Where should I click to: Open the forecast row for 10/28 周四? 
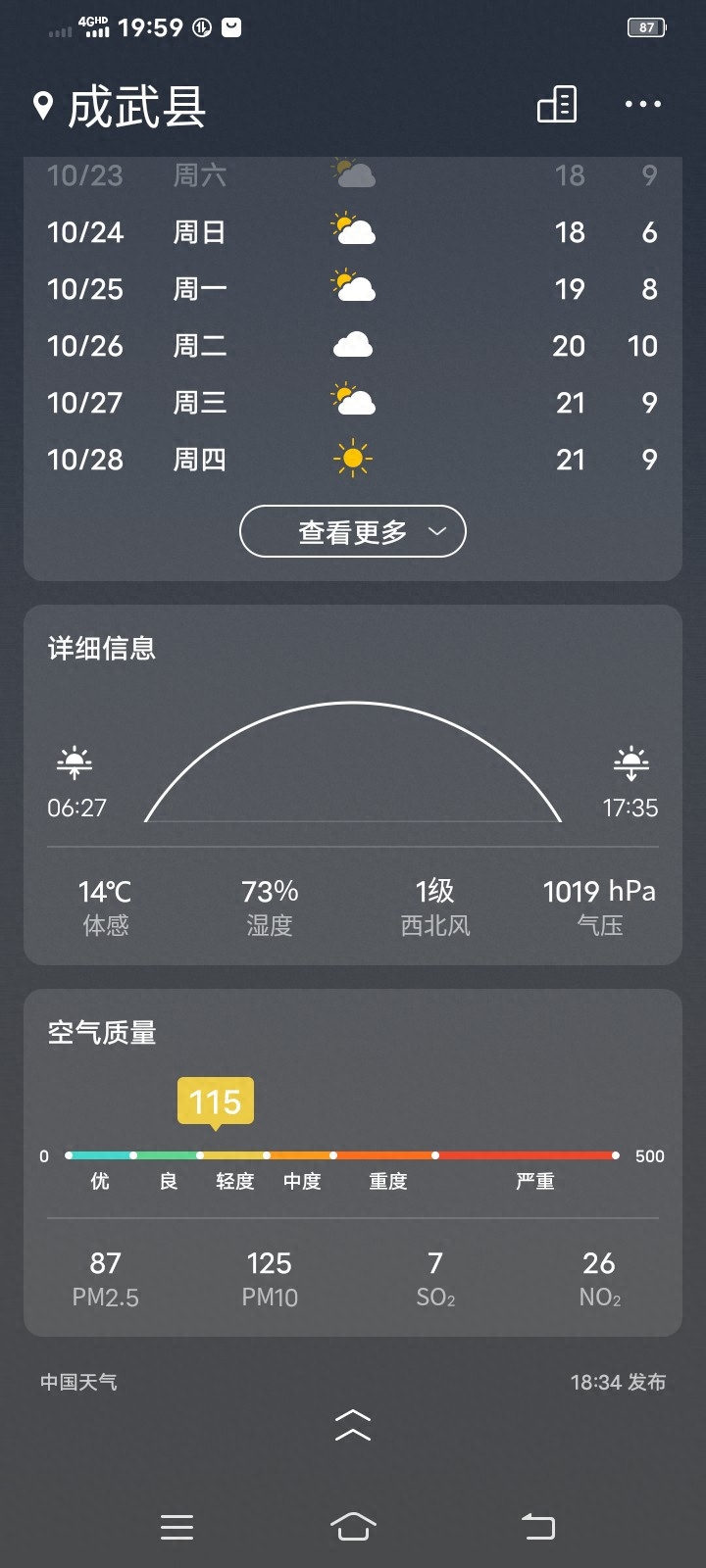point(353,460)
